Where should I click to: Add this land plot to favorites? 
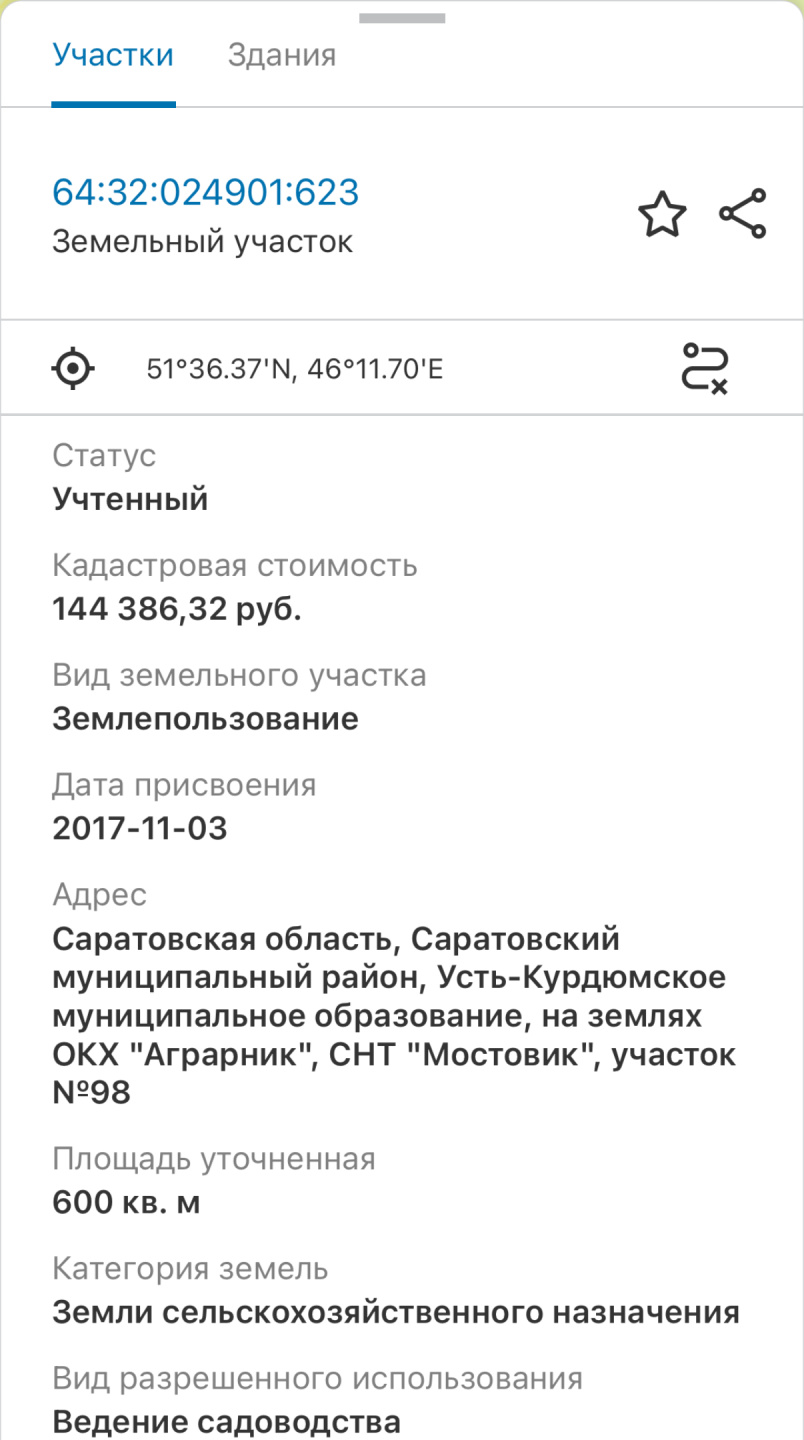(x=662, y=215)
